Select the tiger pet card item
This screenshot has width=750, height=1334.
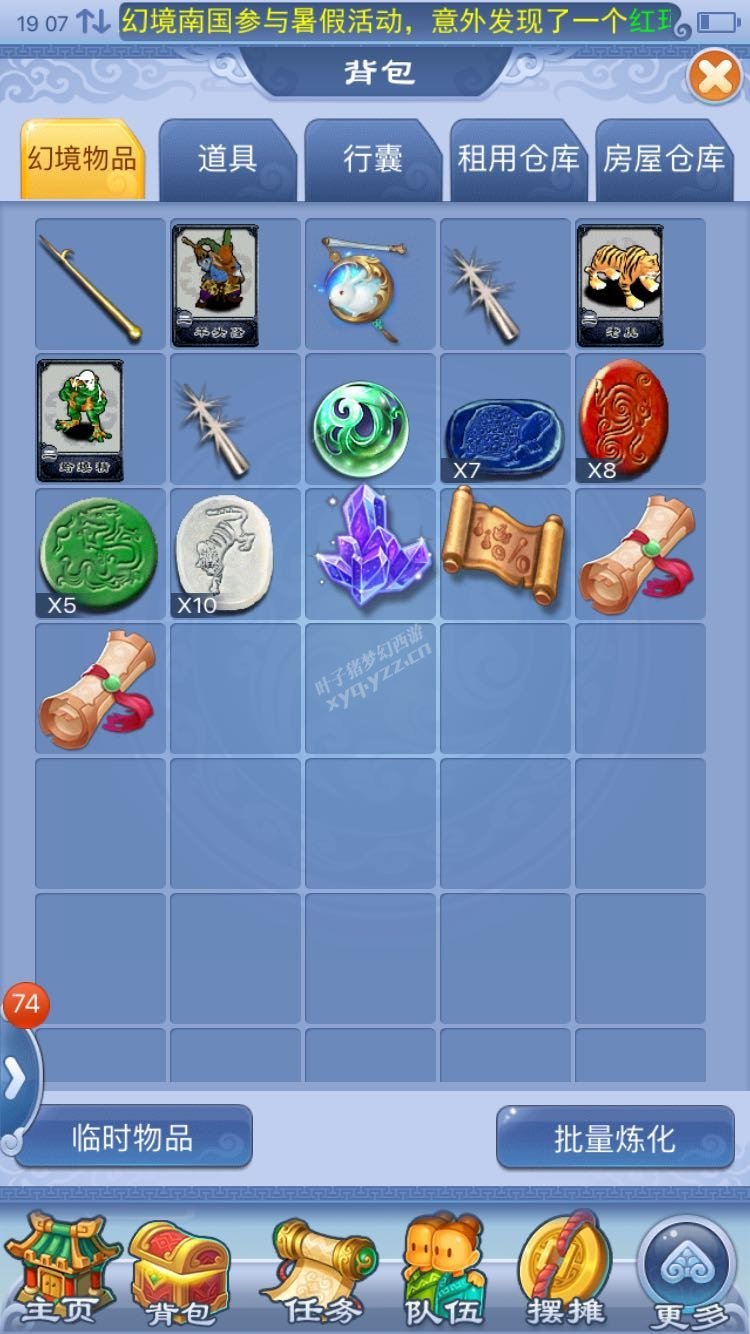click(x=641, y=284)
